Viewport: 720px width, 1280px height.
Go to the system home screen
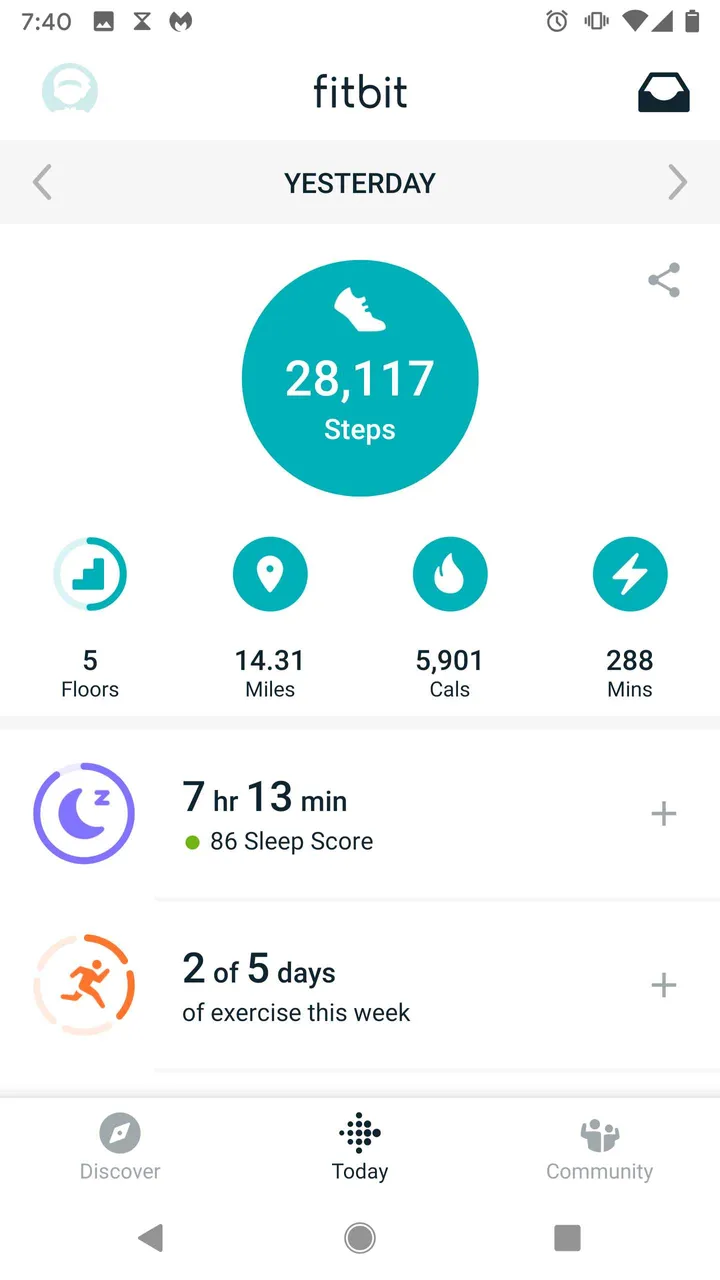360,1238
